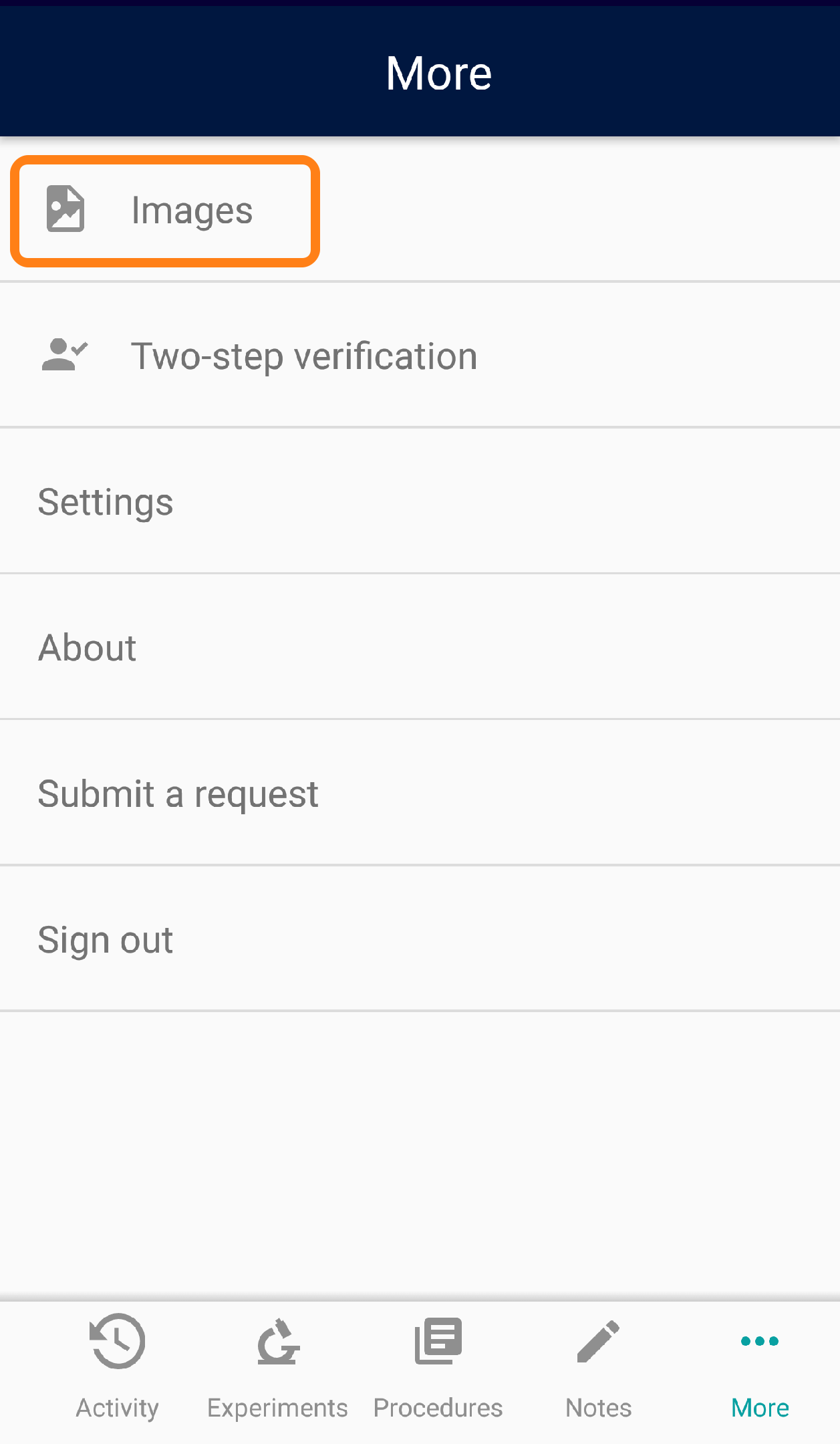The height and width of the screenshot is (1444, 840).
Task: Go to Settings
Action: click(x=106, y=502)
